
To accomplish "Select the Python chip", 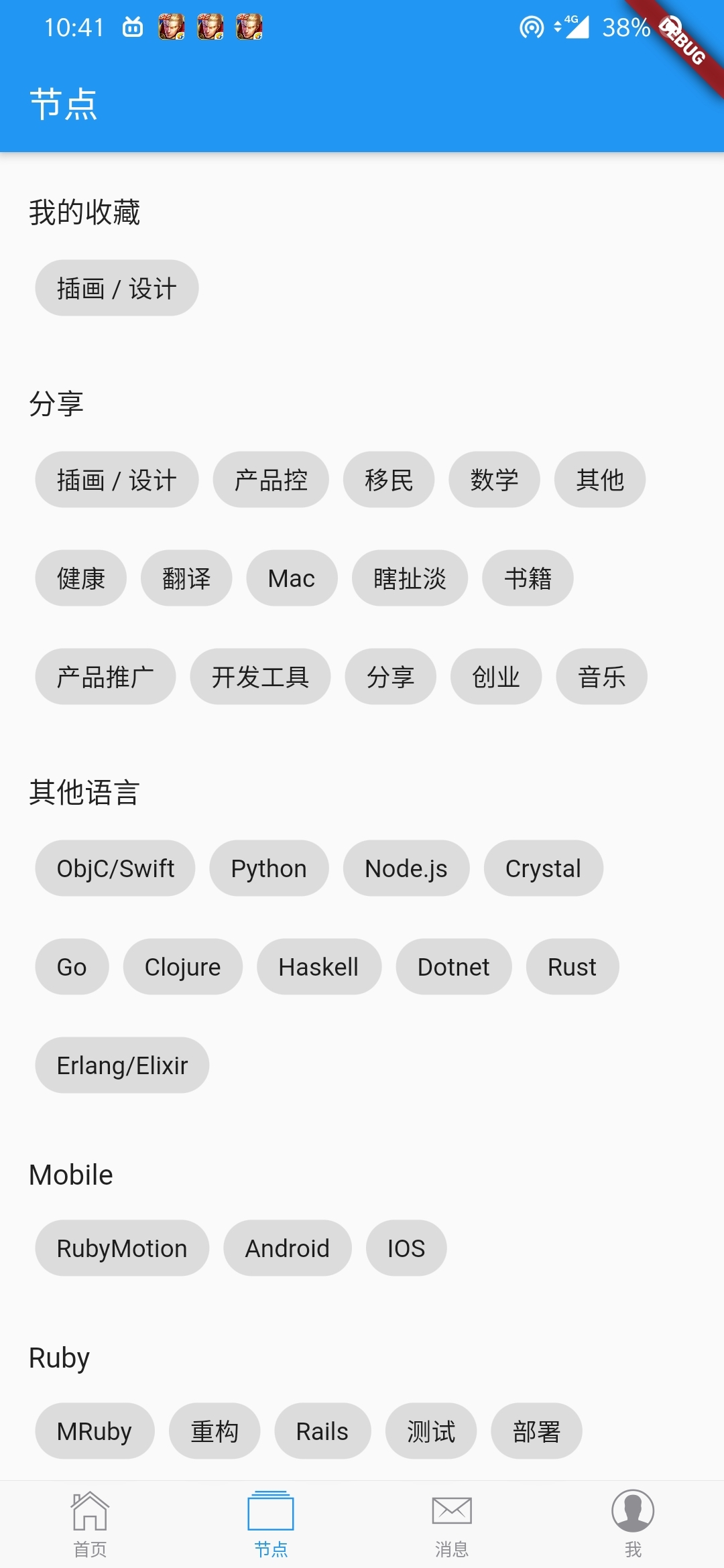I will pos(269,868).
